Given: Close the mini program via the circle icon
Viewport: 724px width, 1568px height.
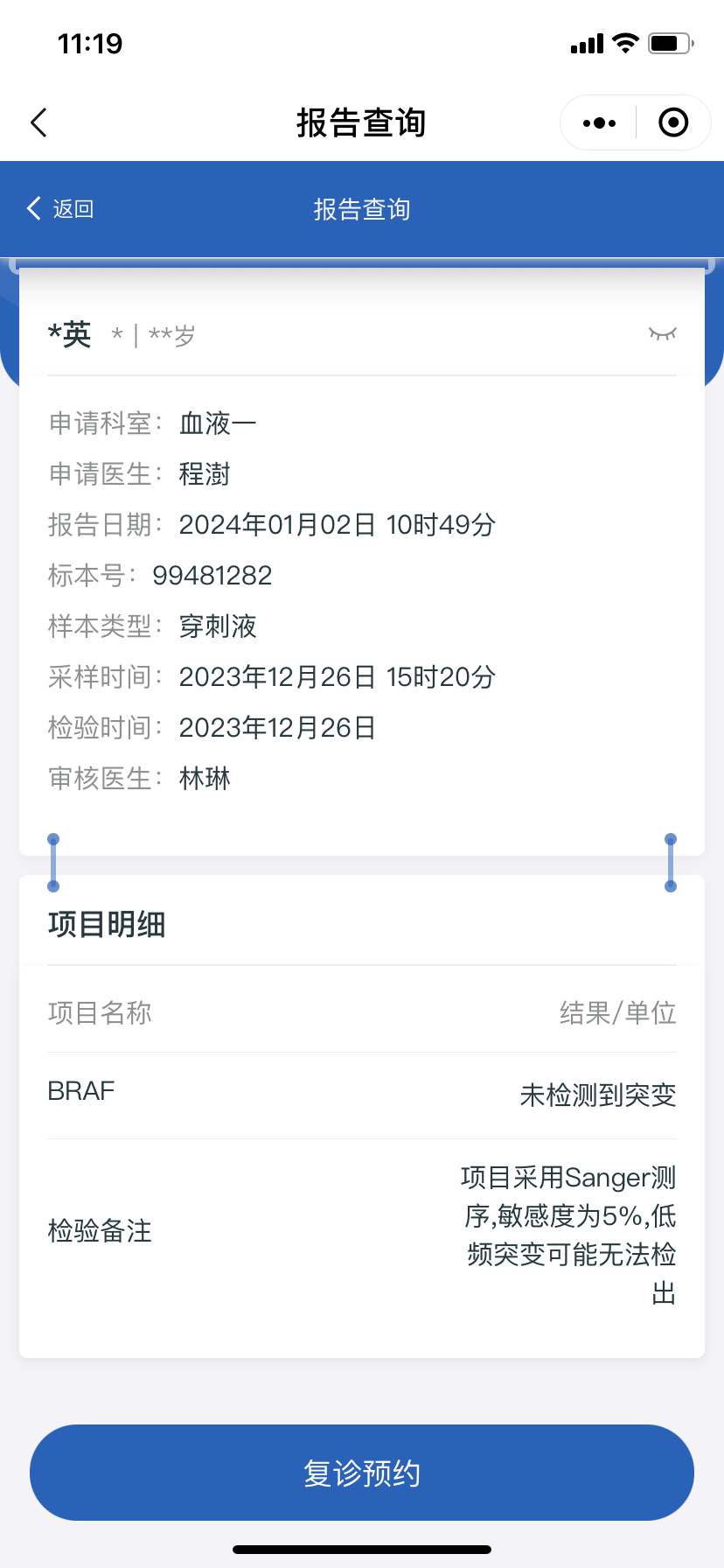Looking at the screenshot, I should (x=673, y=122).
